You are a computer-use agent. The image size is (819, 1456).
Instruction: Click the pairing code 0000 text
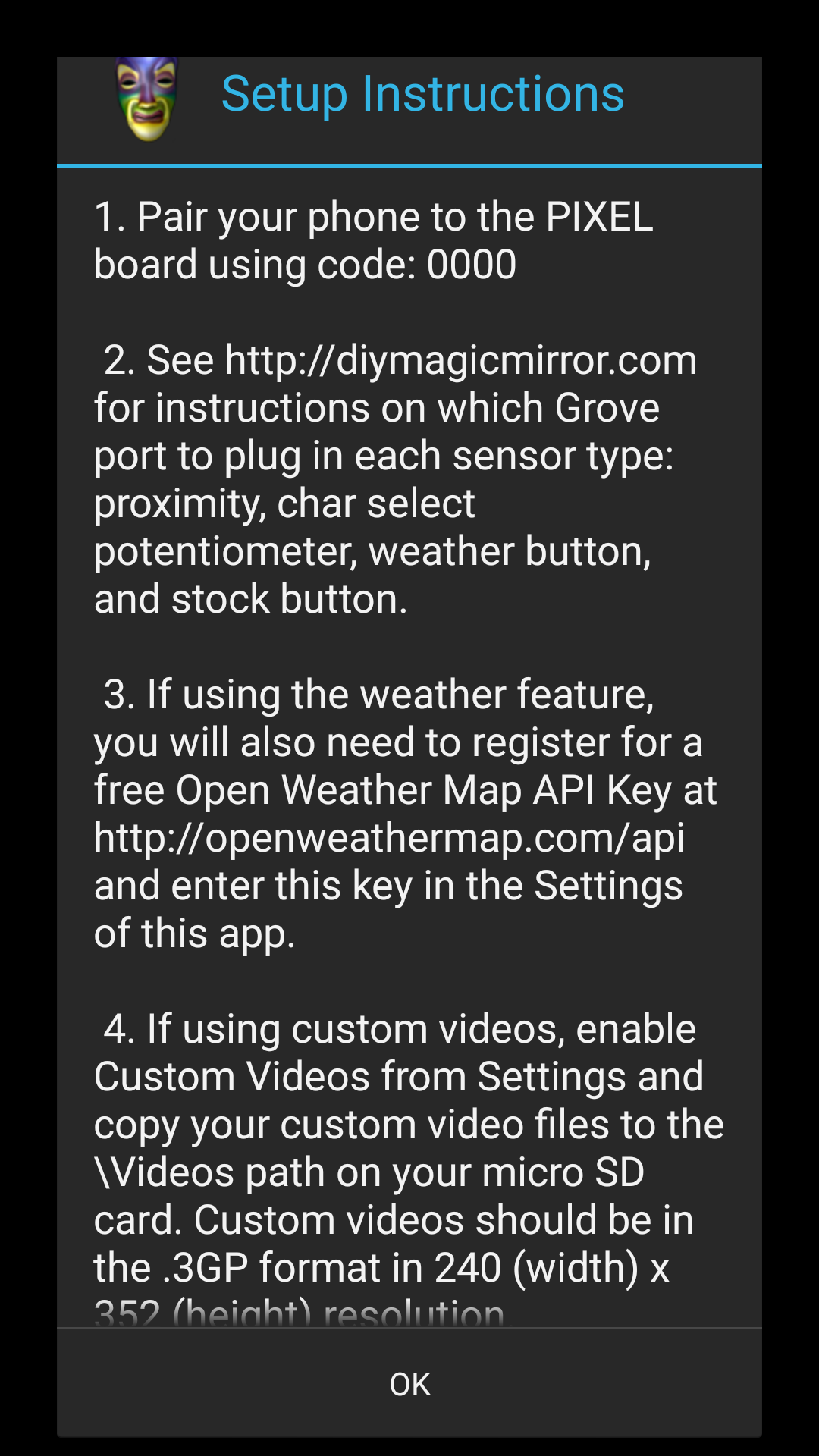click(470, 265)
